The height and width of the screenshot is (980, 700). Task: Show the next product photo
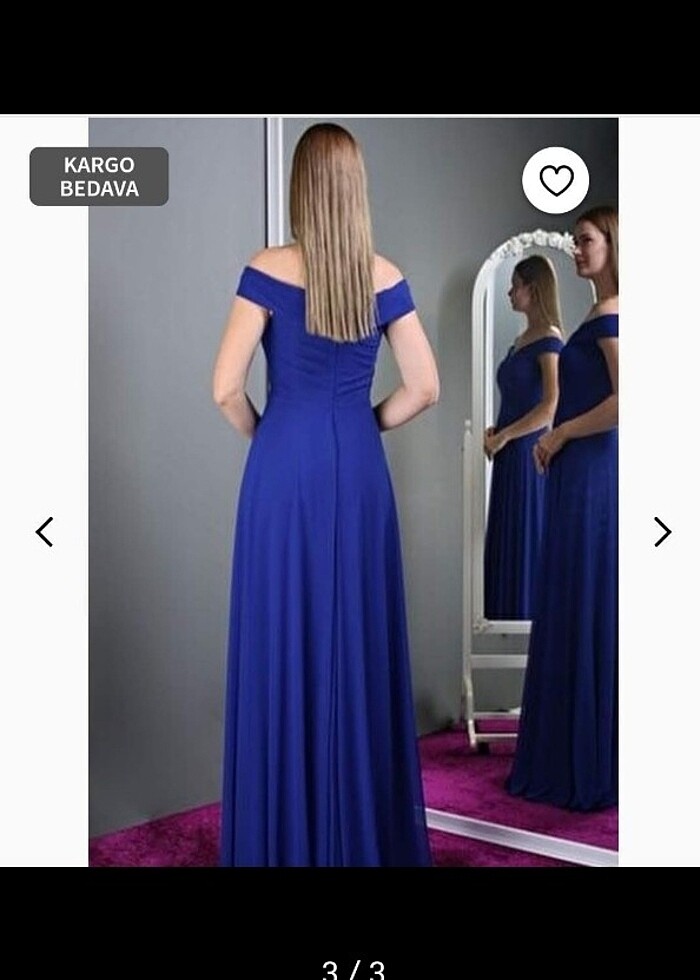pos(662,532)
